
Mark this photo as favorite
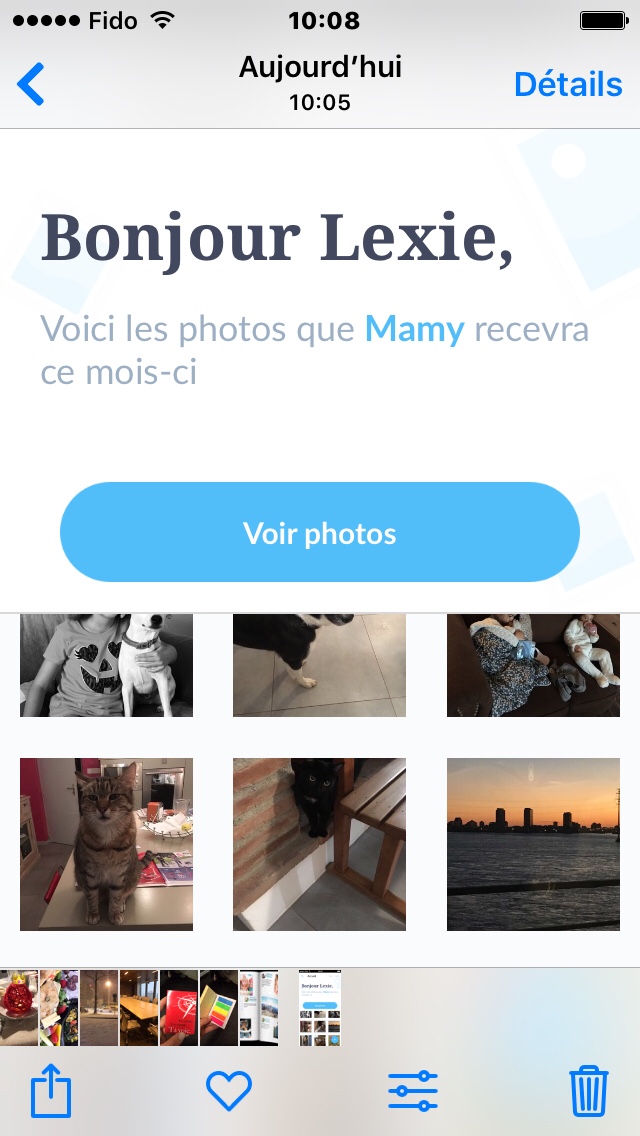(x=229, y=1090)
